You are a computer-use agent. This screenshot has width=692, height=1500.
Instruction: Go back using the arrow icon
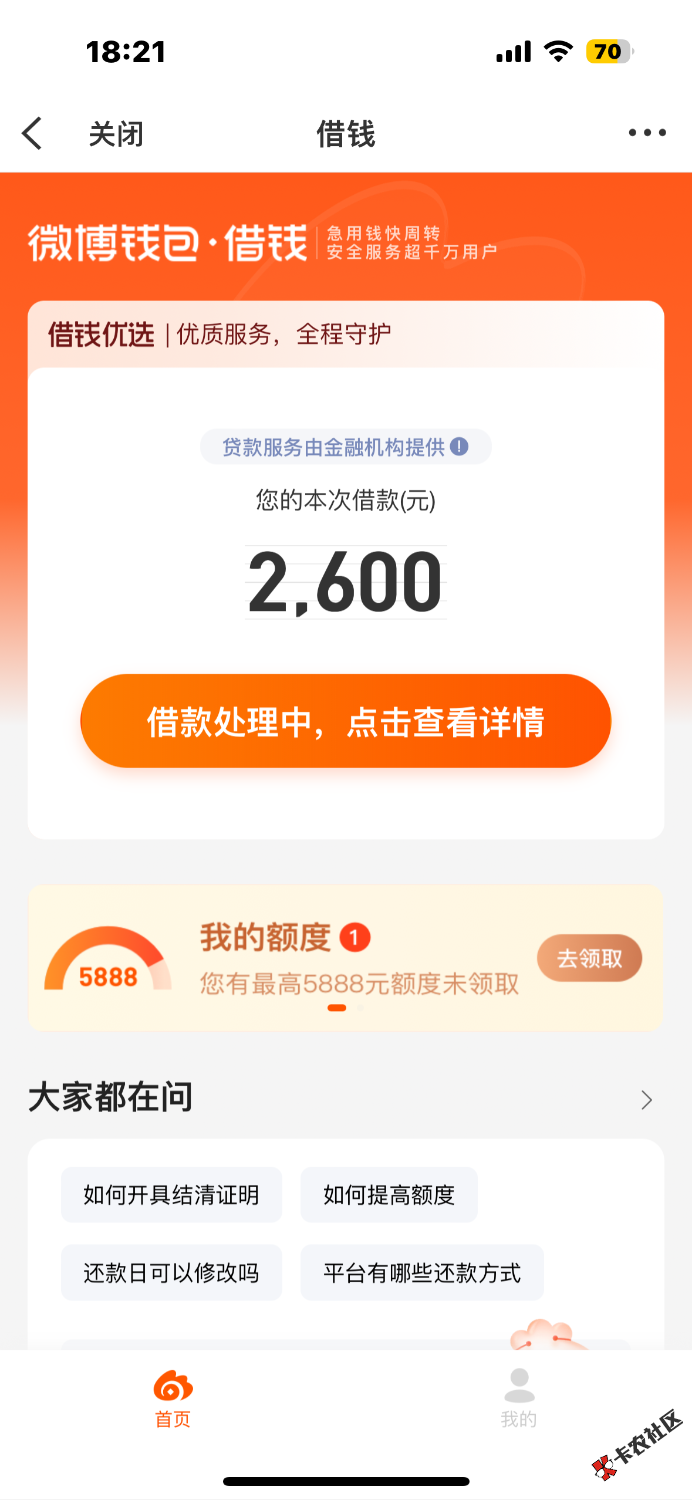coord(33,133)
